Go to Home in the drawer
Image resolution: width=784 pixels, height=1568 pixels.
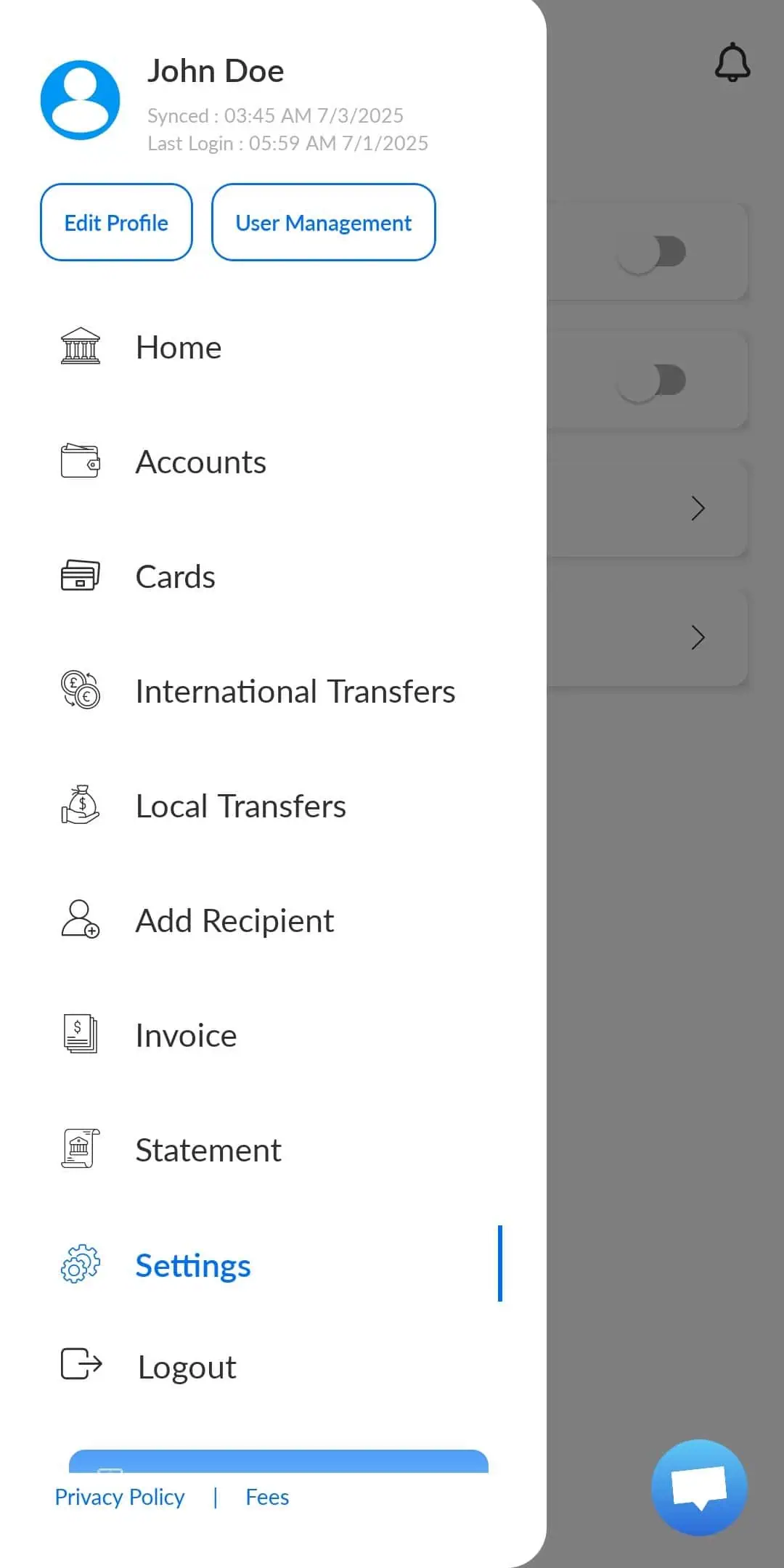tap(273, 347)
